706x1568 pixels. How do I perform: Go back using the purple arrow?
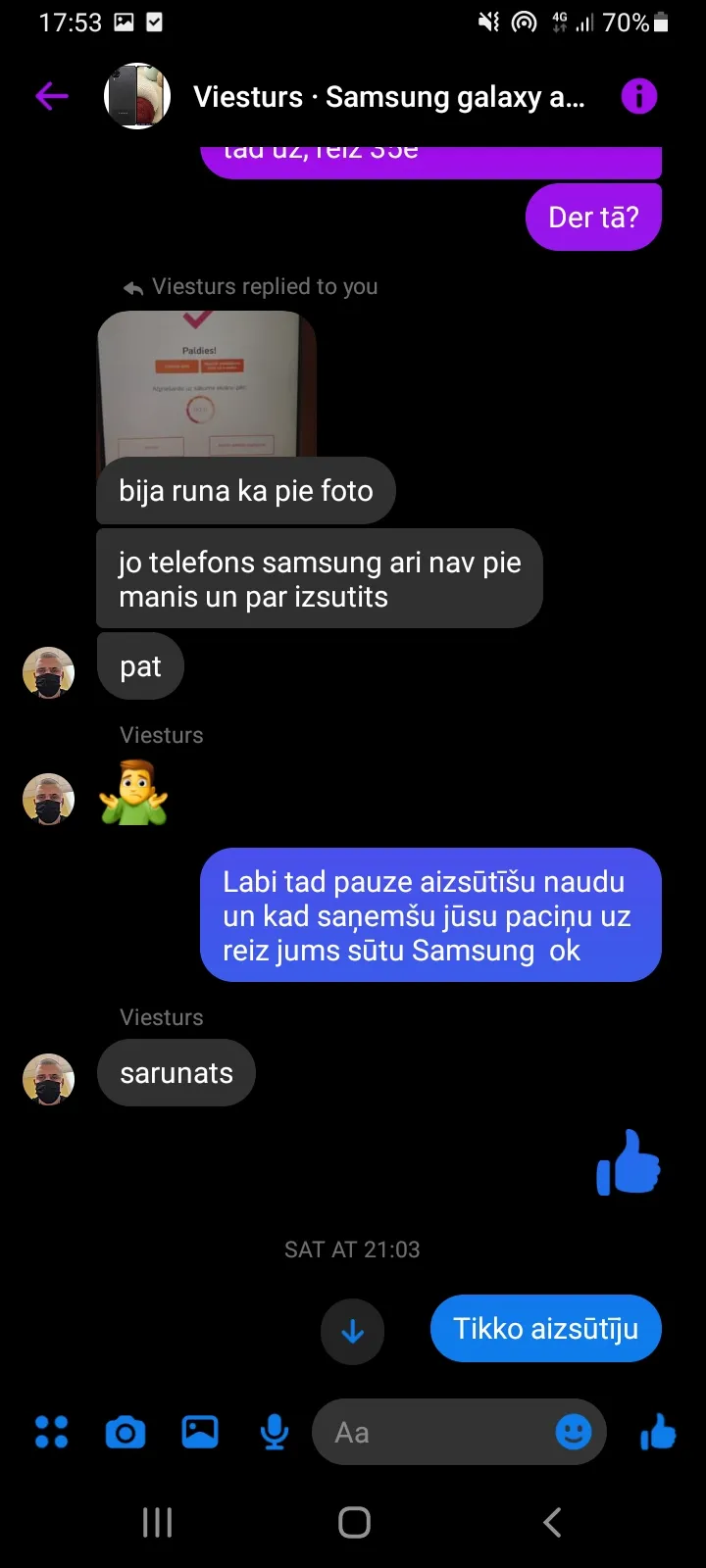(52, 96)
